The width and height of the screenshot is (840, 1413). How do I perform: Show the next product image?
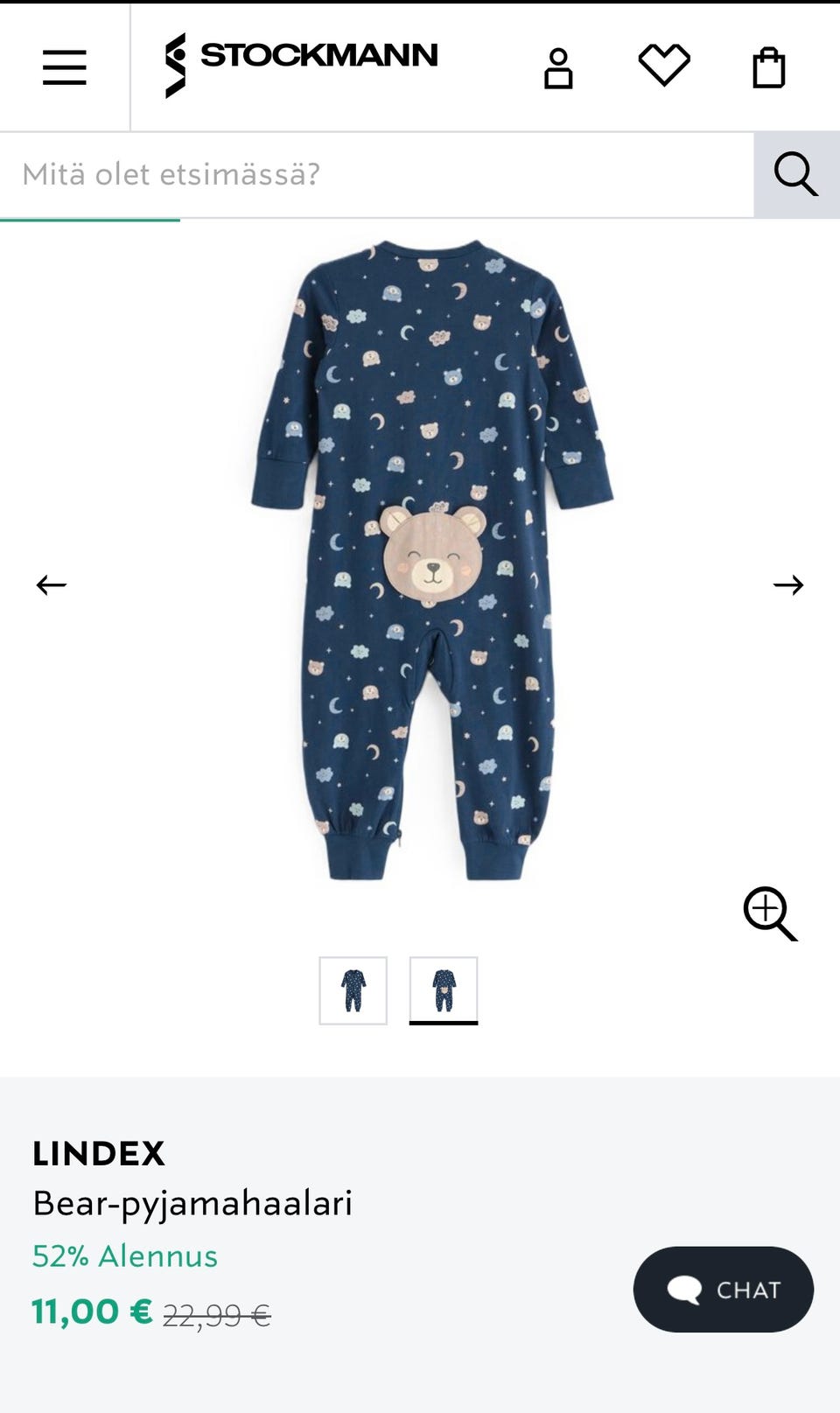tap(788, 584)
